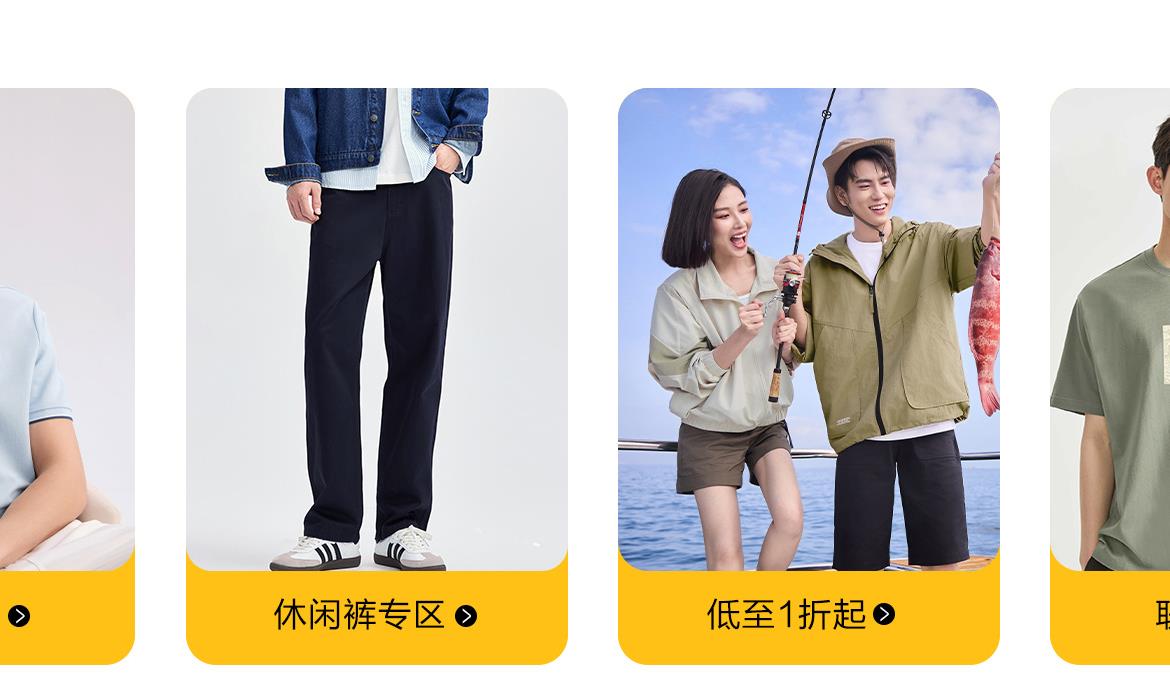Image resolution: width=1170 pixels, height=698 pixels.
Task: Open the light blue polo shirt card
Action: tap(60, 330)
